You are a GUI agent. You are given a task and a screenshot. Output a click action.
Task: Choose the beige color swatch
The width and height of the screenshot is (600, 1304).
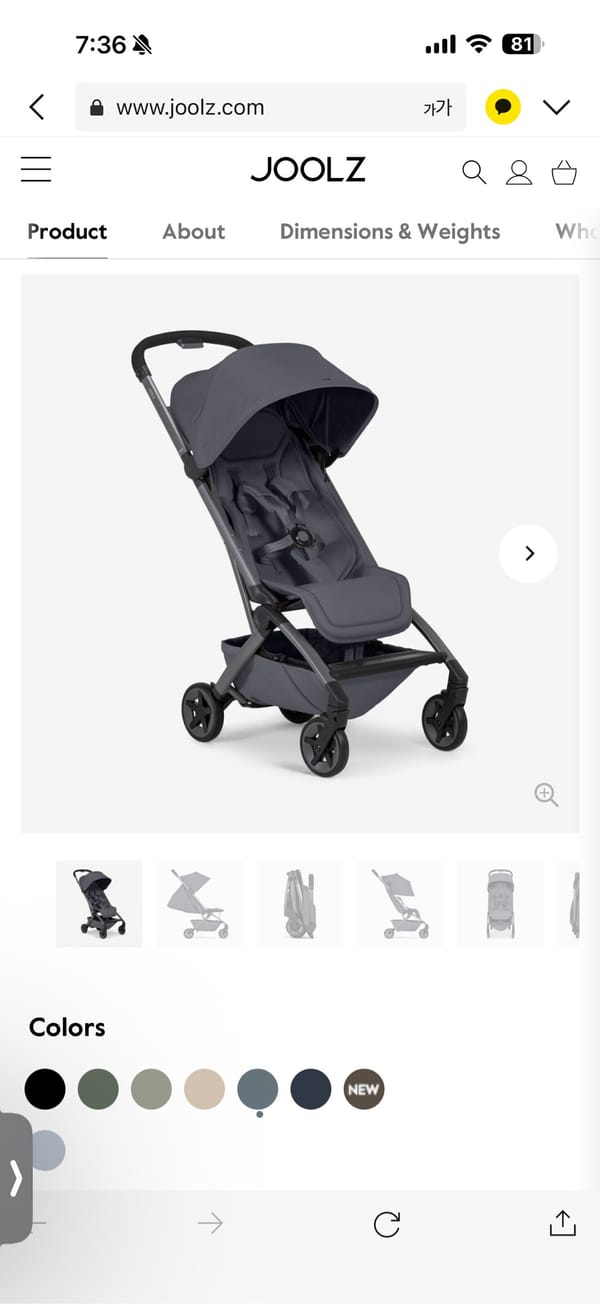point(205,1089)
